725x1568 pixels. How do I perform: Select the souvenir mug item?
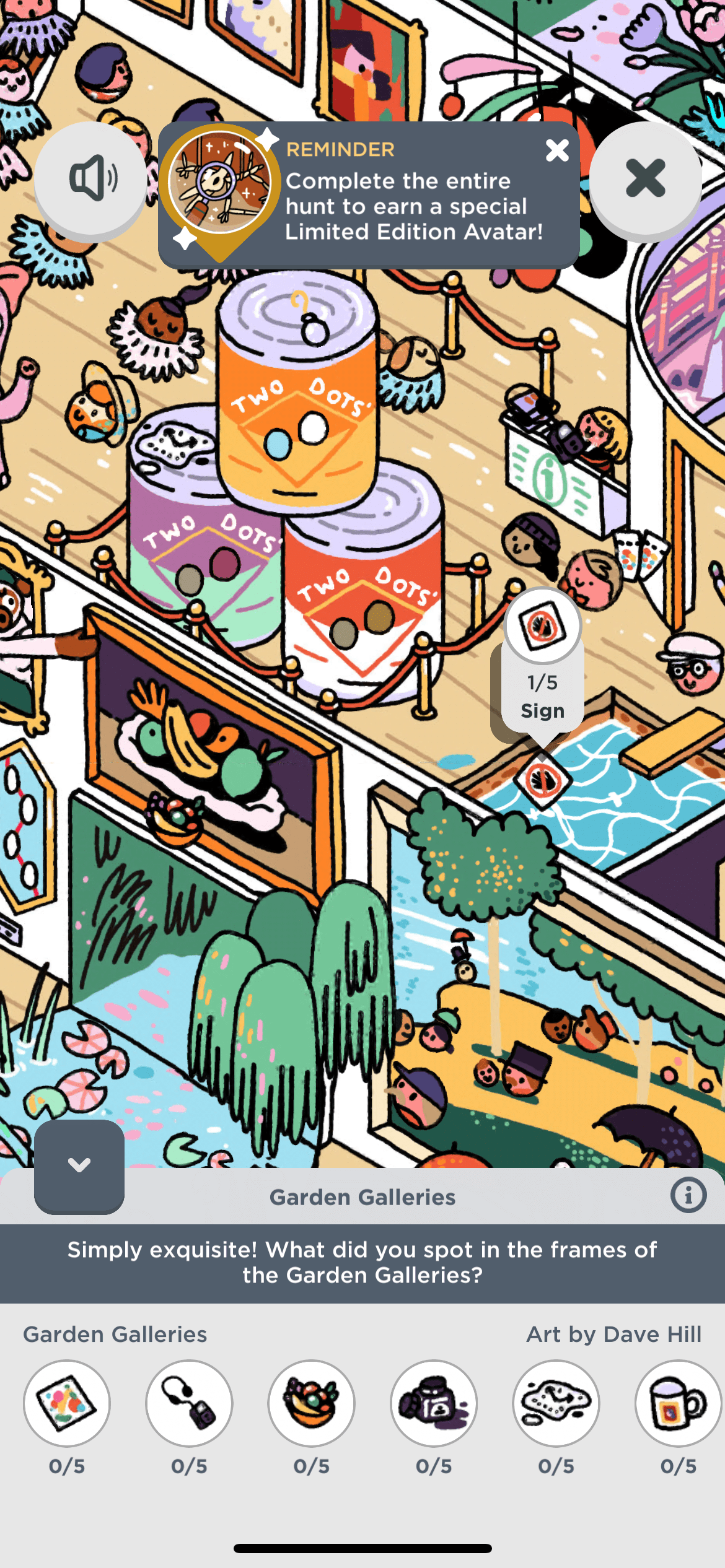click(x=678, y=1403)
